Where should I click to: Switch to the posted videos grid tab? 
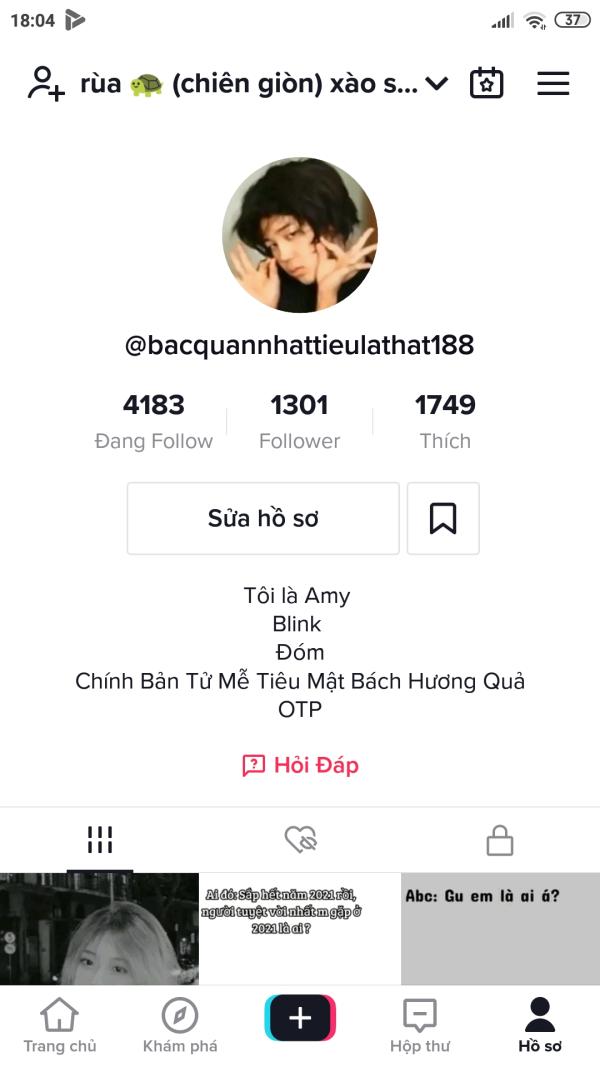(100, 840)
